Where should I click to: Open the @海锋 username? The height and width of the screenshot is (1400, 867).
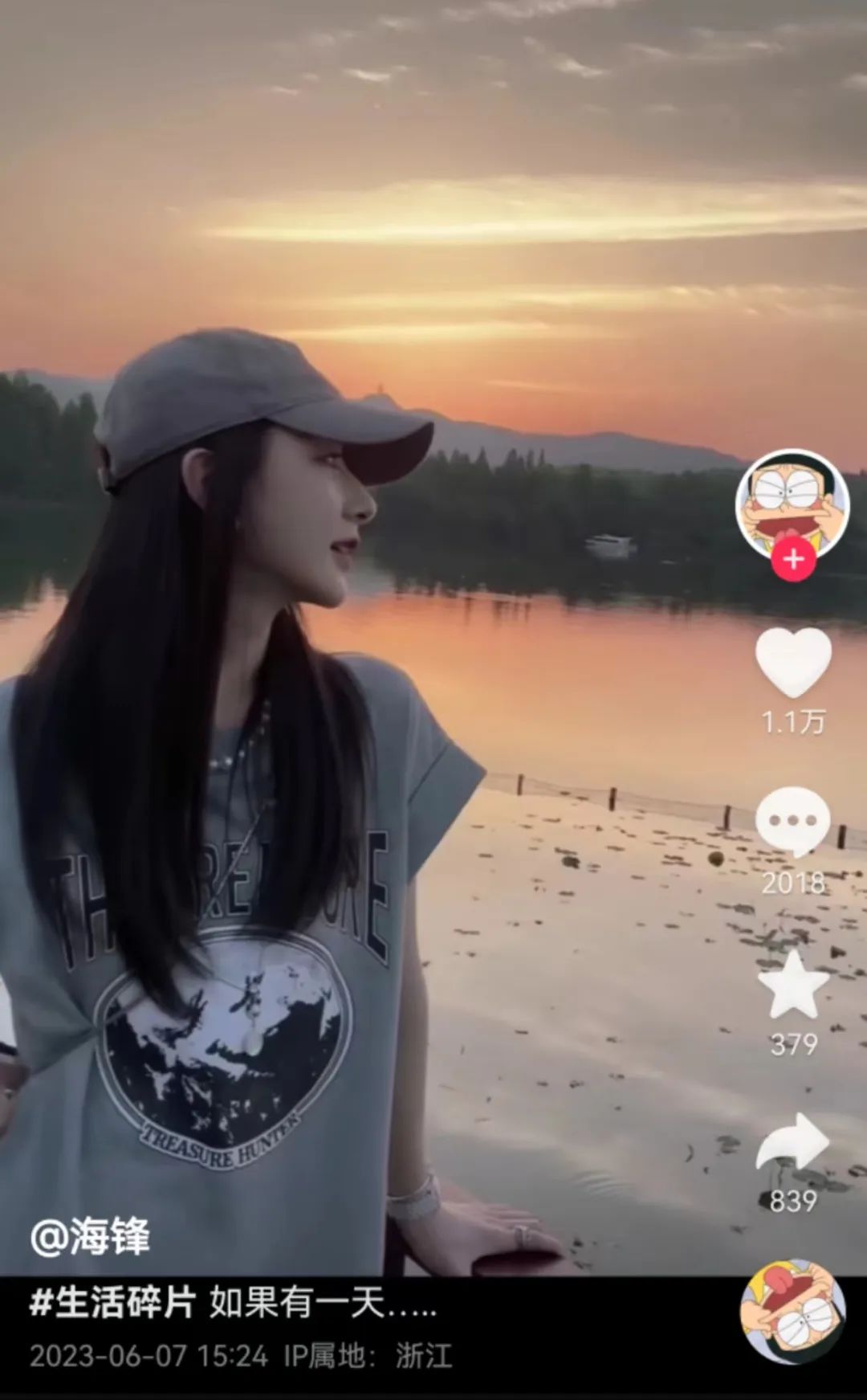point(90,1236)
